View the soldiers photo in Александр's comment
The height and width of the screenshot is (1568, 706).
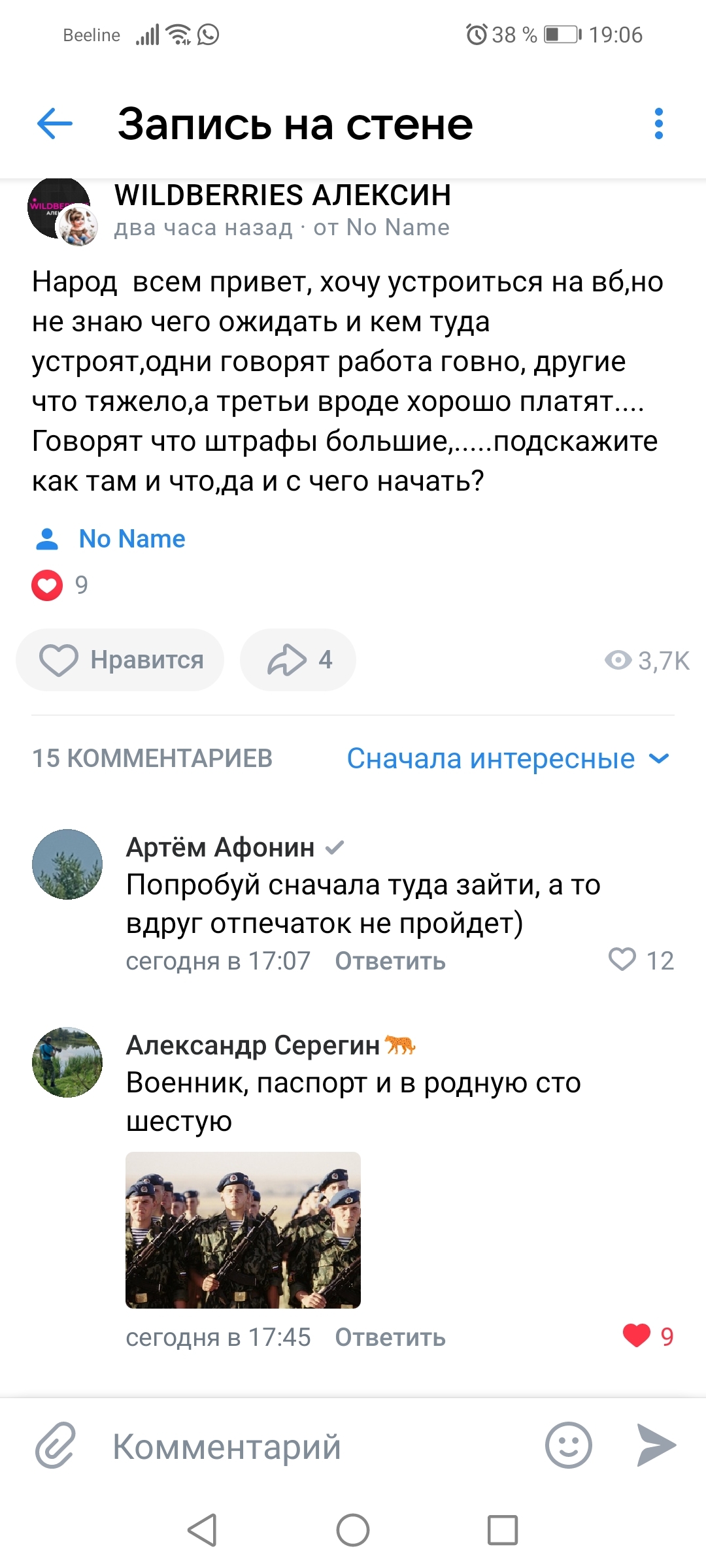(243, 1230)
